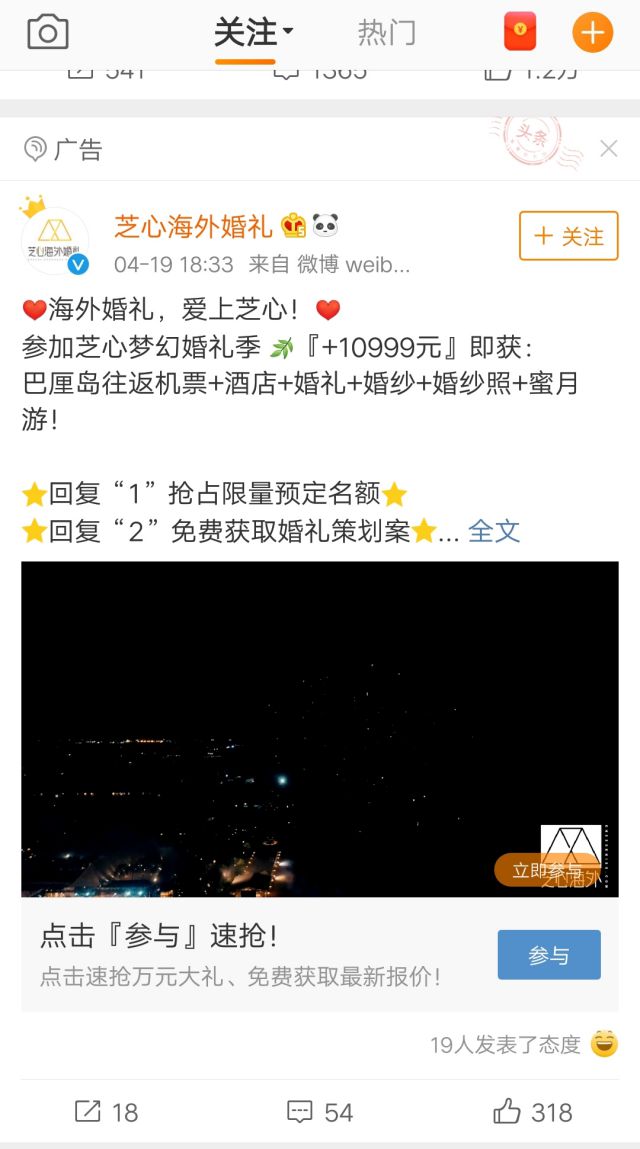Tap the blue 参与 button
Viewport: 640px width, 1149px height.
[549, 955]
